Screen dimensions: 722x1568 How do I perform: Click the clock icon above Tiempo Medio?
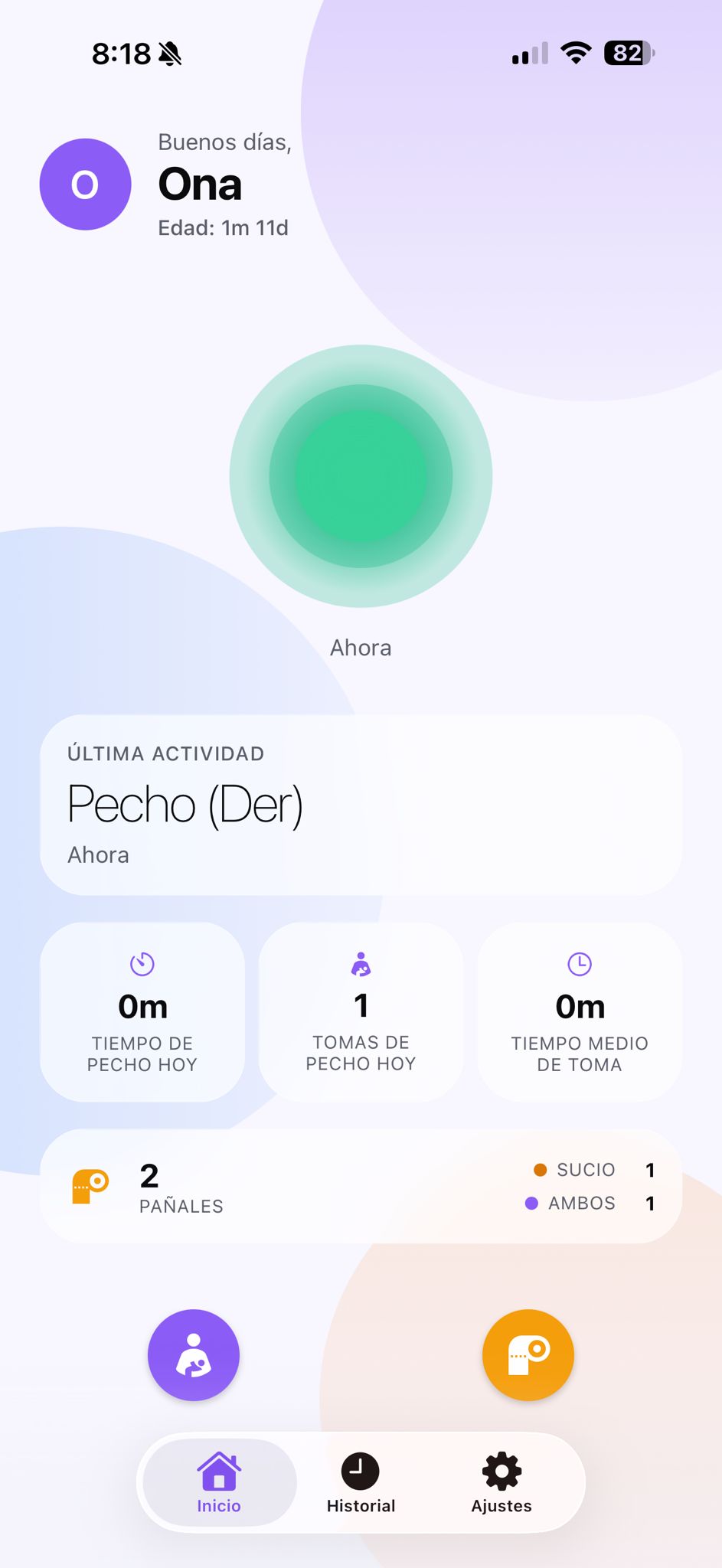(580, 965)
